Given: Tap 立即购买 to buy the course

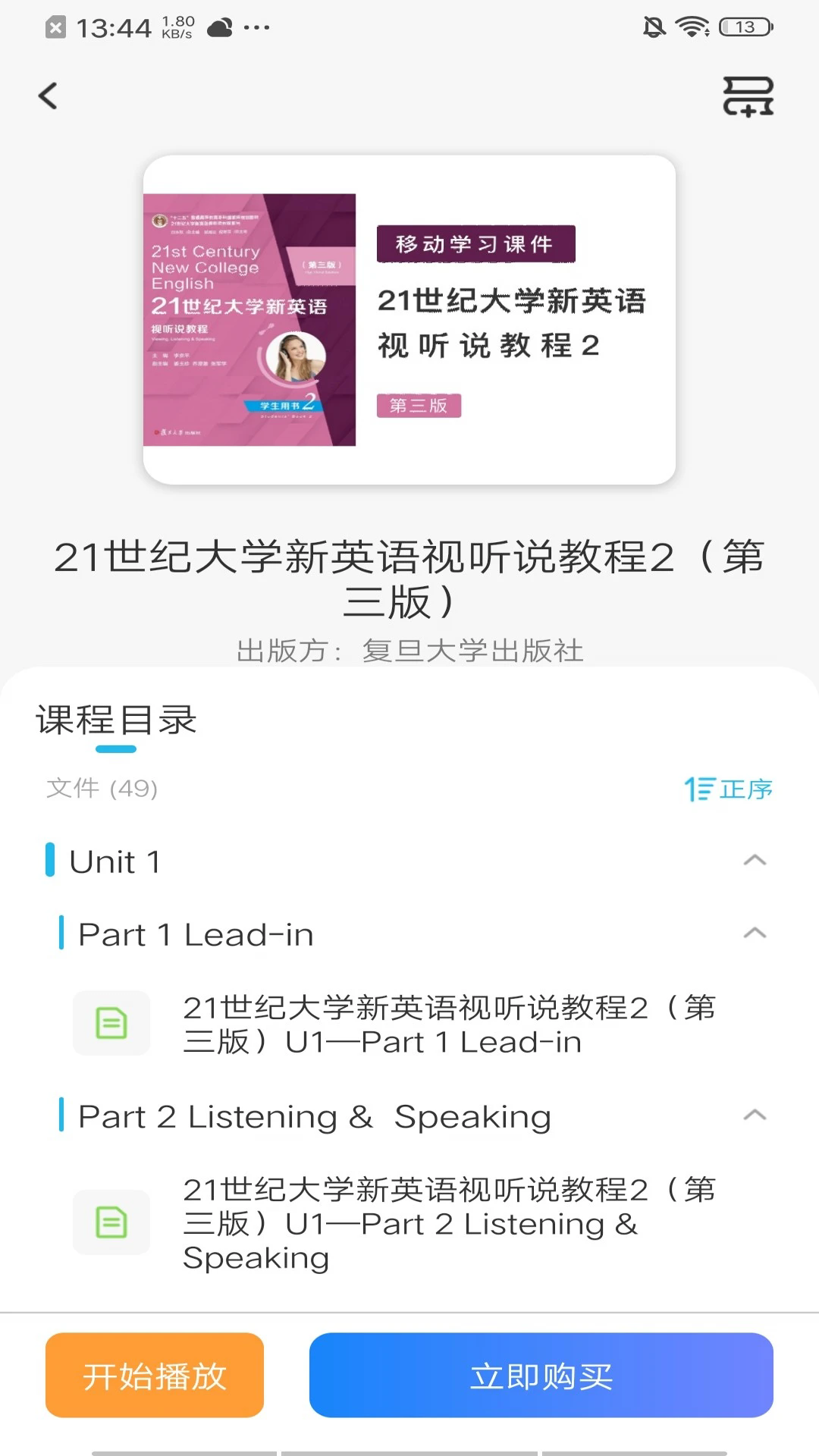Looking at the screenshot, I should tap(541, 1375).
